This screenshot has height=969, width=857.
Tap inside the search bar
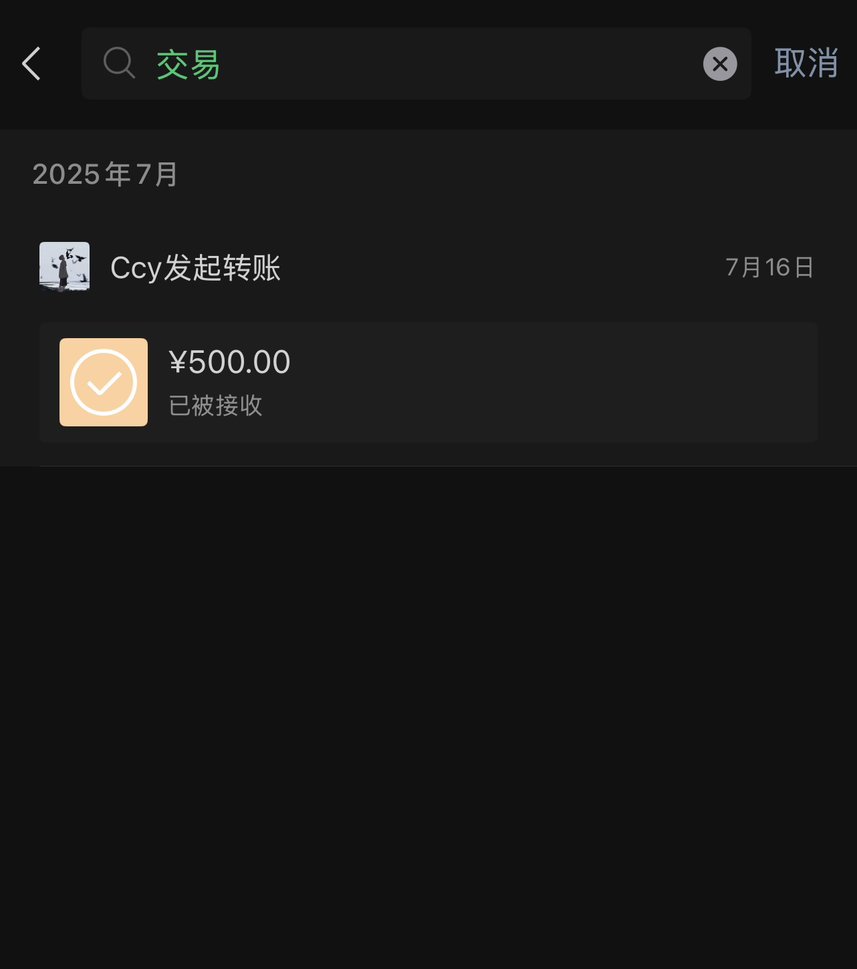[x=415, y=63]
